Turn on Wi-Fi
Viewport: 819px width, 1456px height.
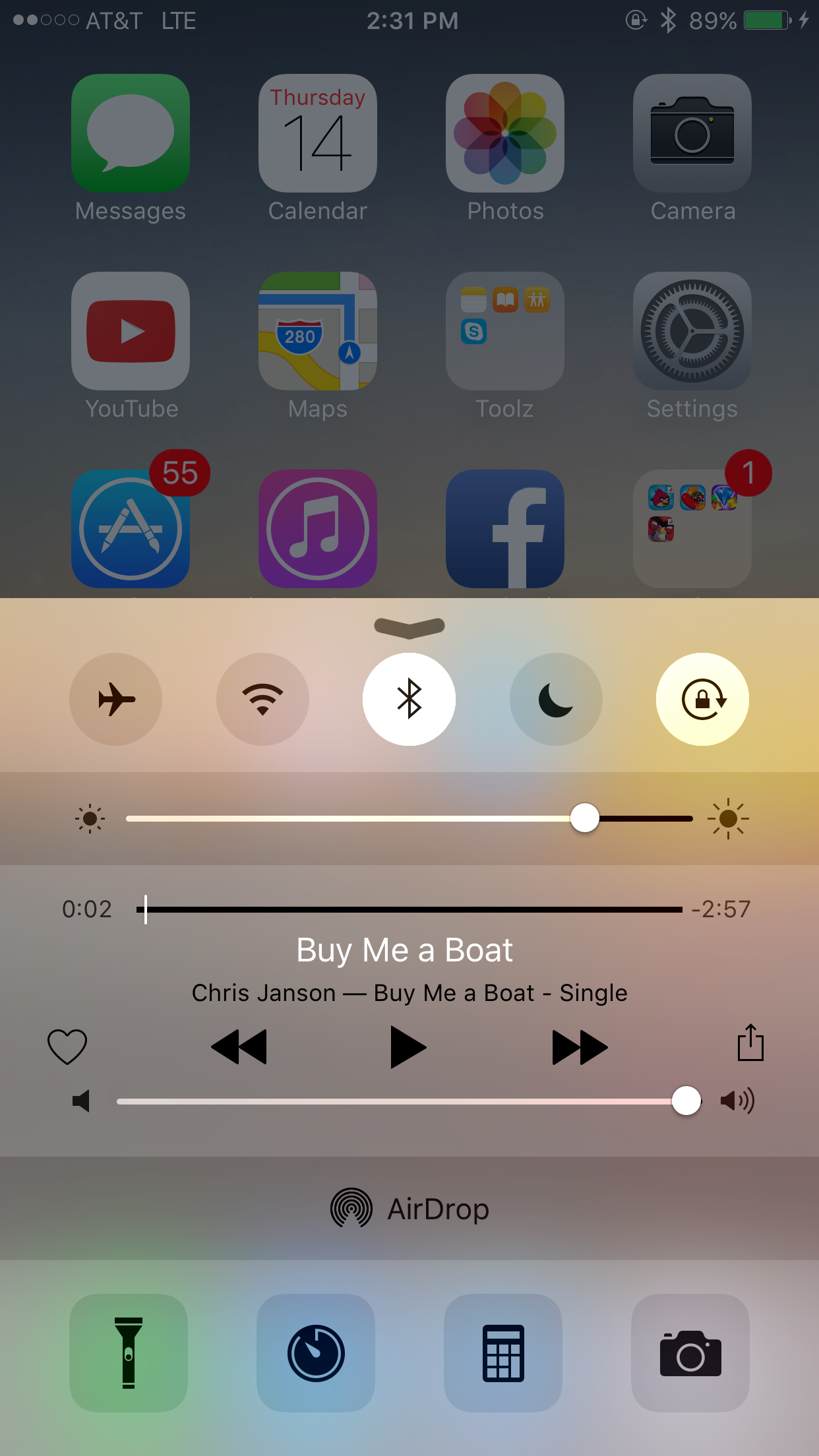262,699
